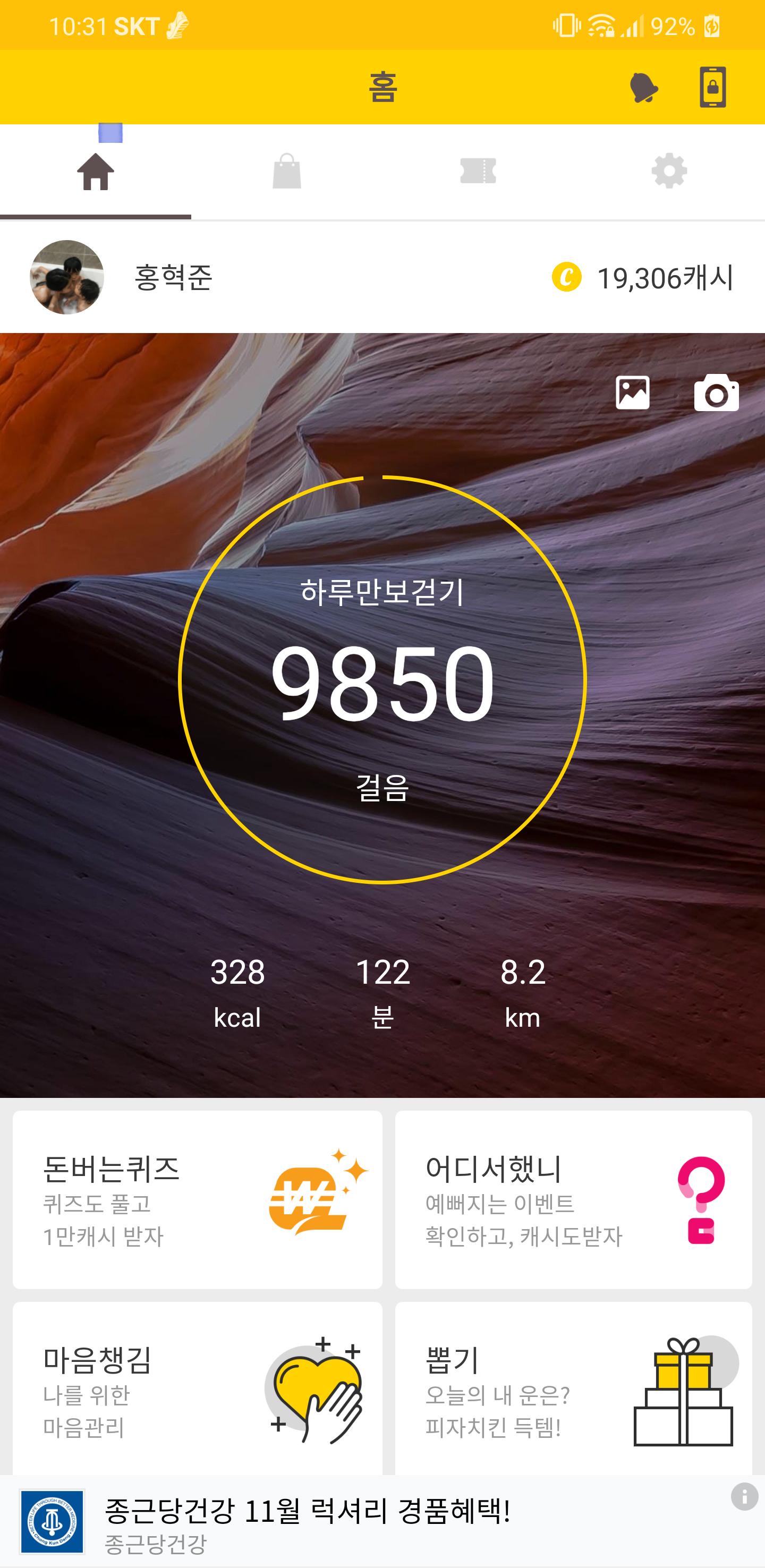Image resolution: width=765 pixels, height=1568 pixels.
Task: Open the 어디서했니 event card
Action: pos(573,1199)
